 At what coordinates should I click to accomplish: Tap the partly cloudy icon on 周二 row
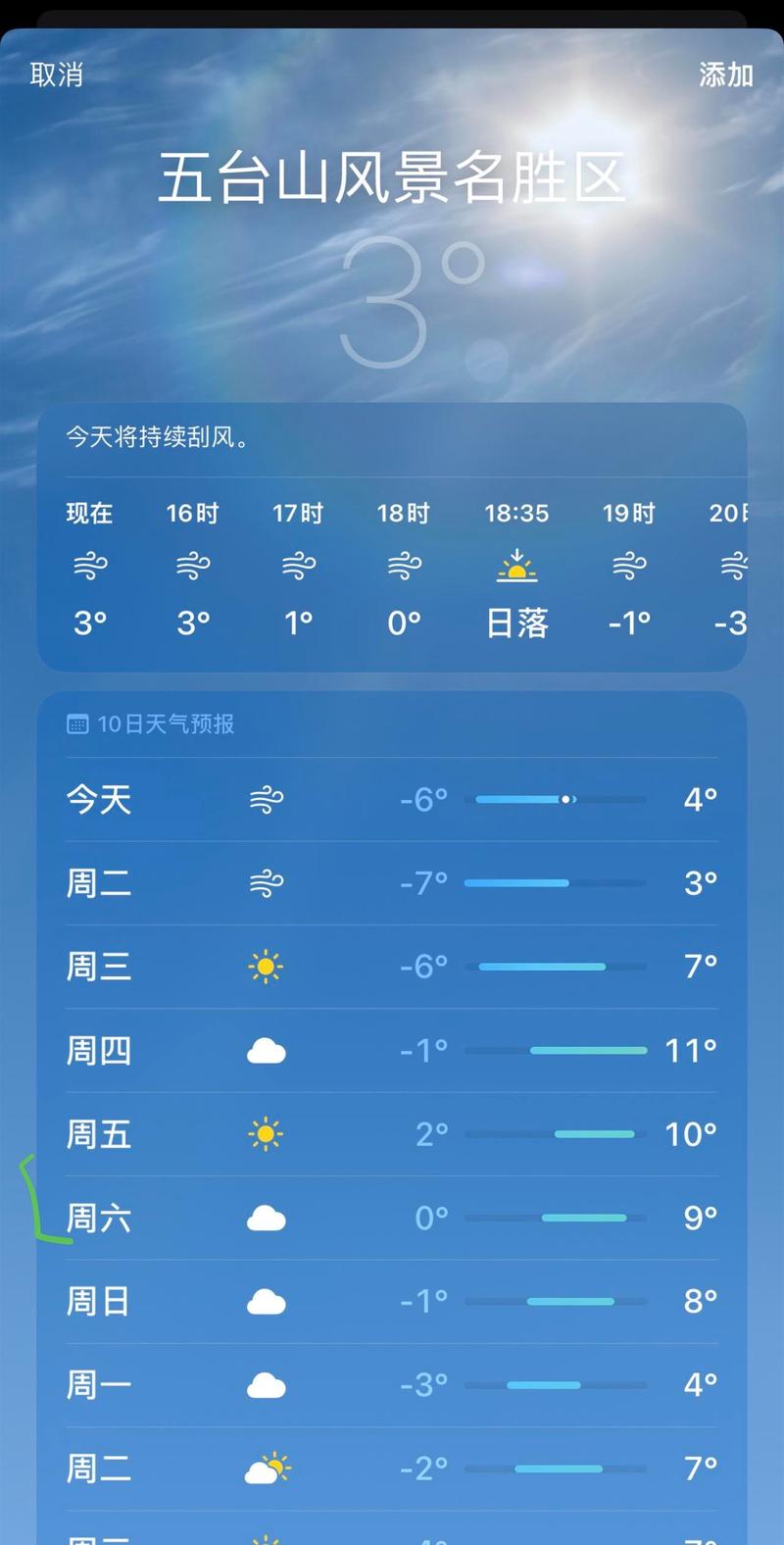(x=265, y=1468)
